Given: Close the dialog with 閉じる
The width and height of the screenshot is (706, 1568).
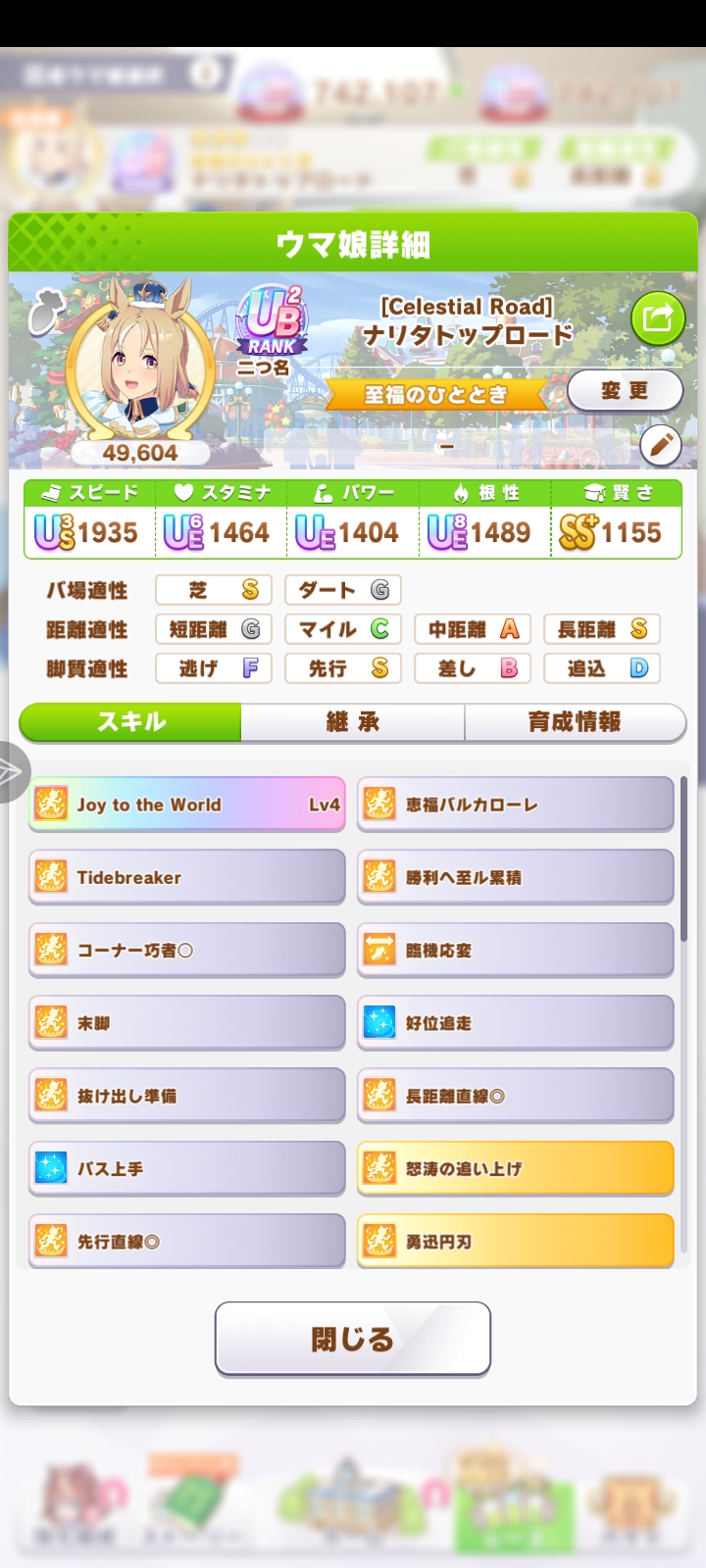Looking at the screenshot, I should [352, 1339].
